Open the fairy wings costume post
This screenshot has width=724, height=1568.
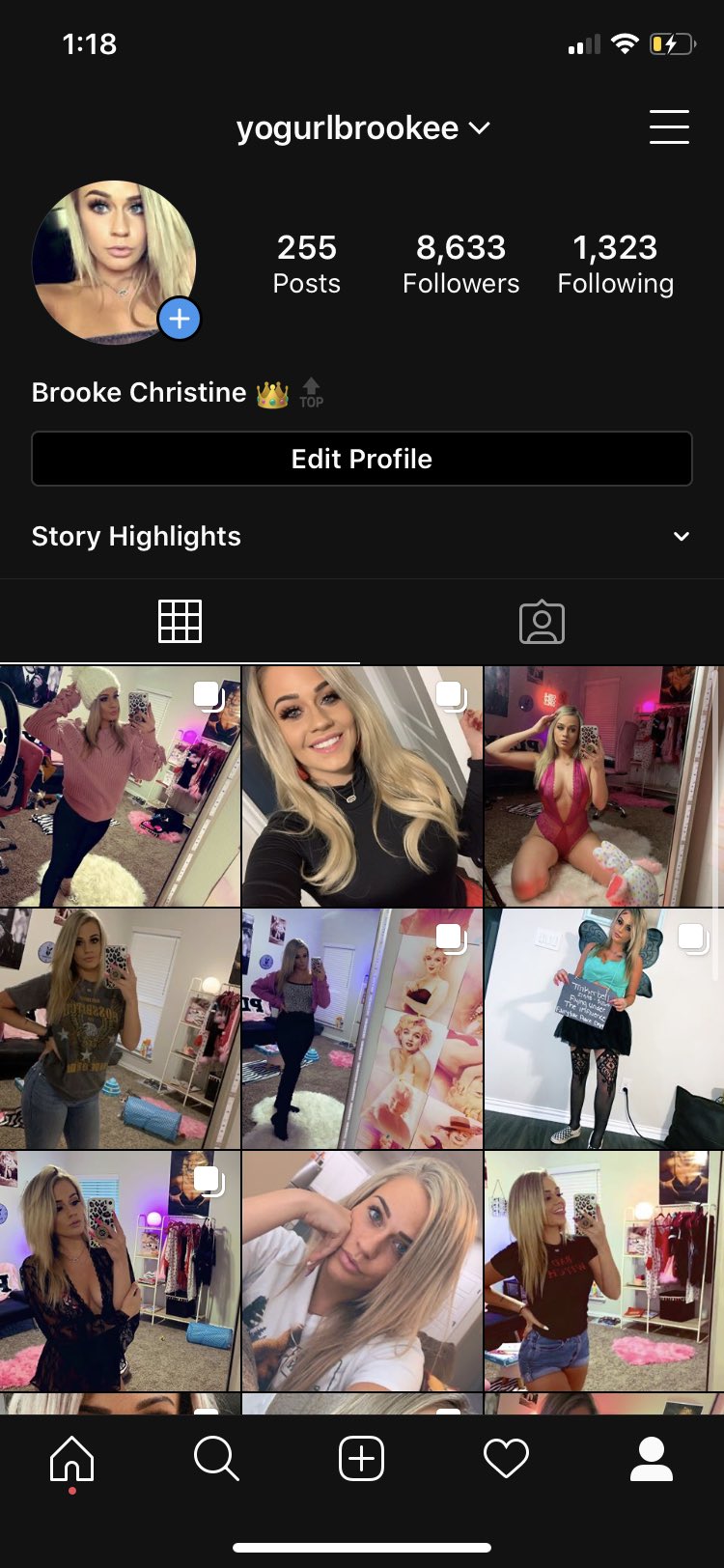click(603, 1028)
